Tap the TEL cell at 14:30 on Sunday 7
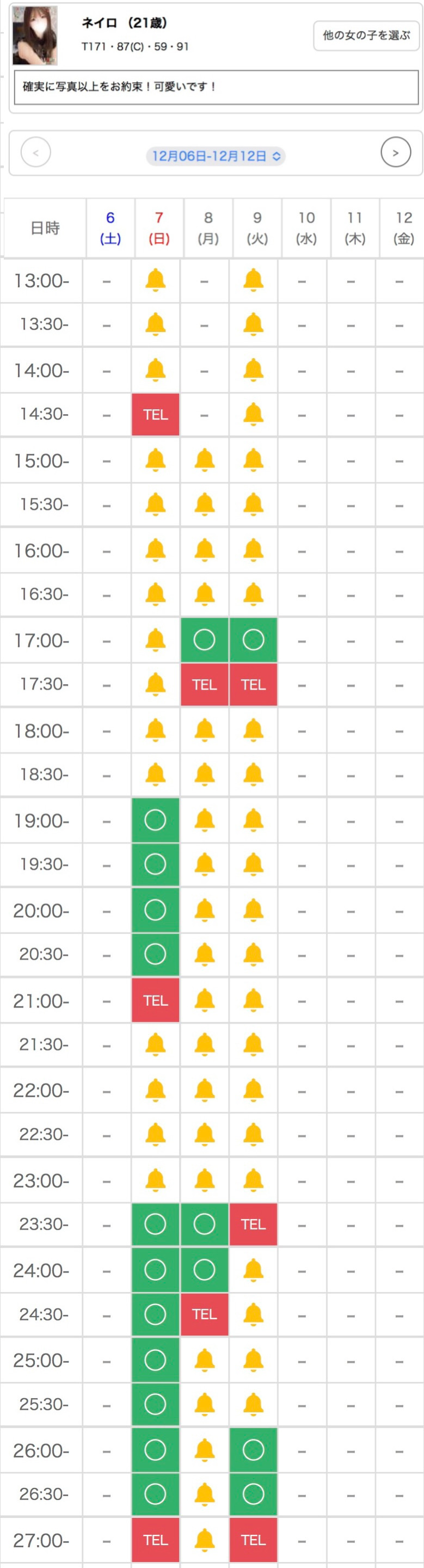This screenshot has width=424, height=1568. pyautogui.click(x=156, y=415)
